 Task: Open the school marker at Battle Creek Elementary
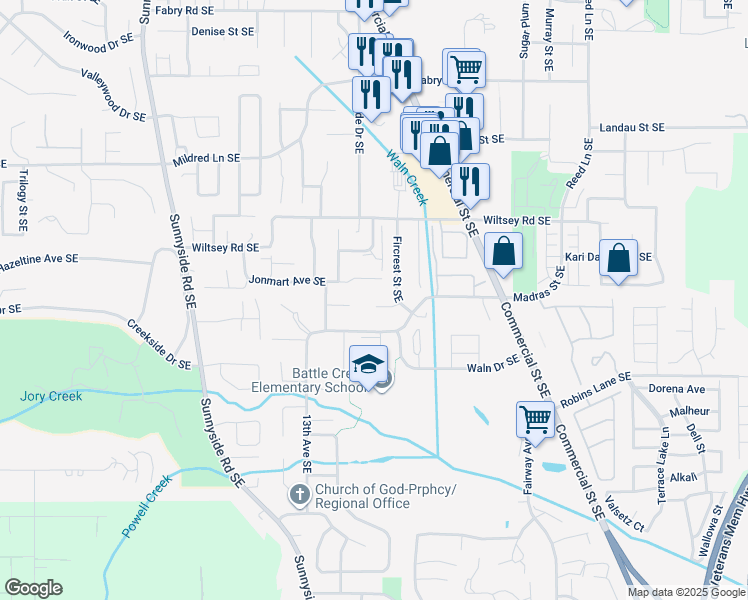point(368,363)
